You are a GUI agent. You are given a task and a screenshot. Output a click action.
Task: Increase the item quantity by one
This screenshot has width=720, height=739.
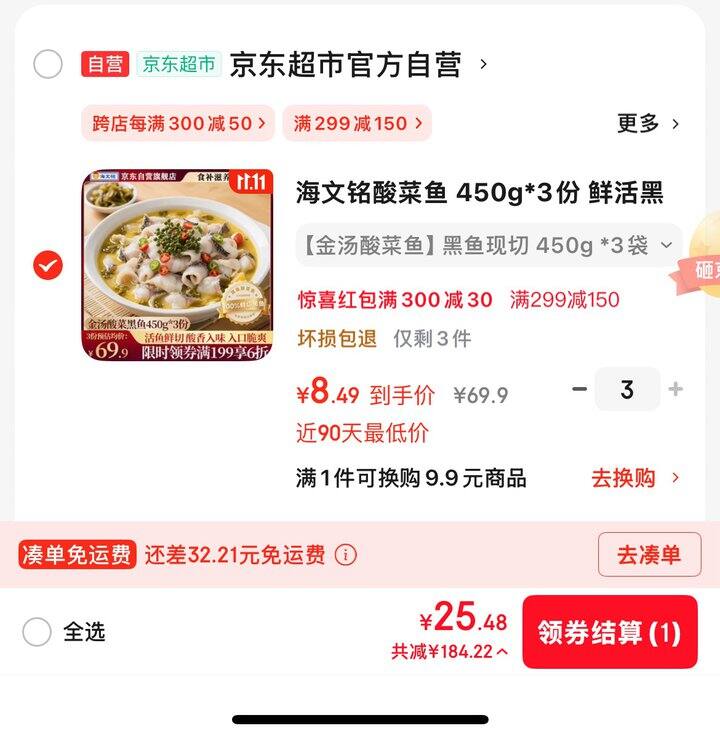tap(676, 389)
